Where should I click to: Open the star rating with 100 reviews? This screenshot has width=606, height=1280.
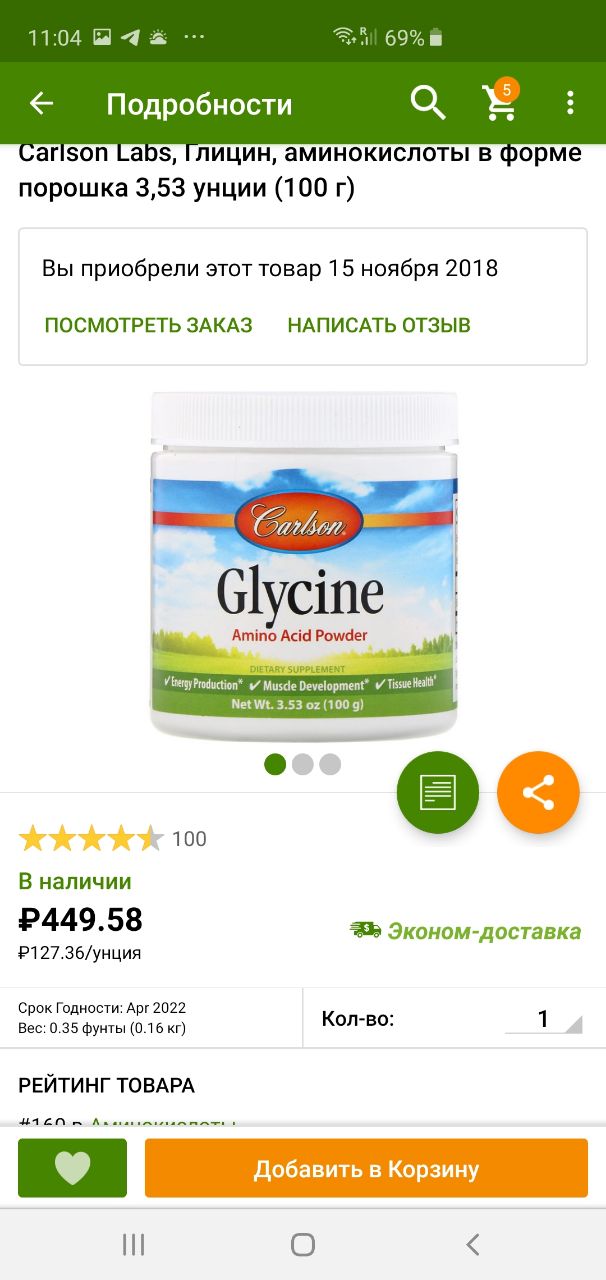pos(112,839)
